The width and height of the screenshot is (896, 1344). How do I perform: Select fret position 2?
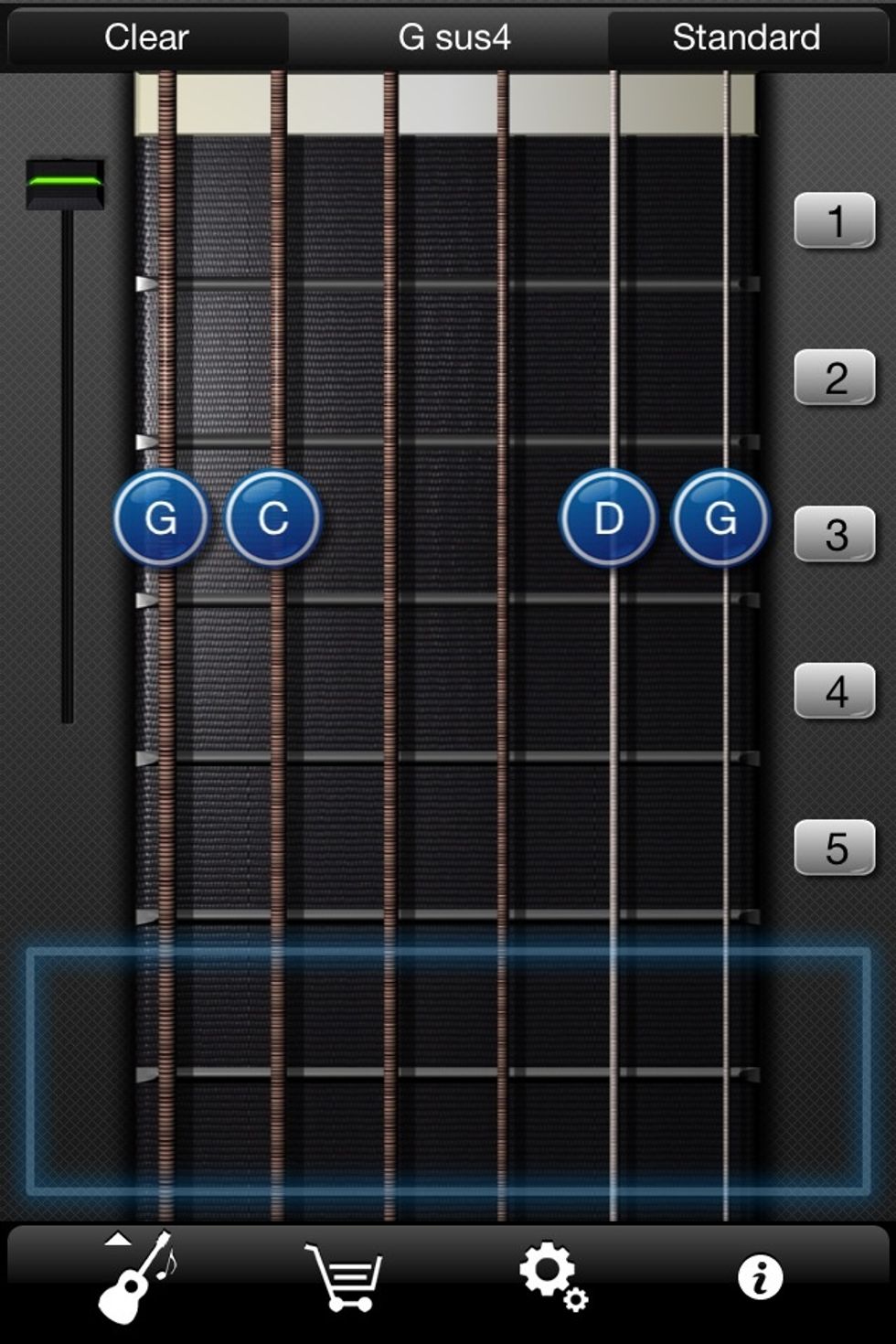tap(833, 378)
